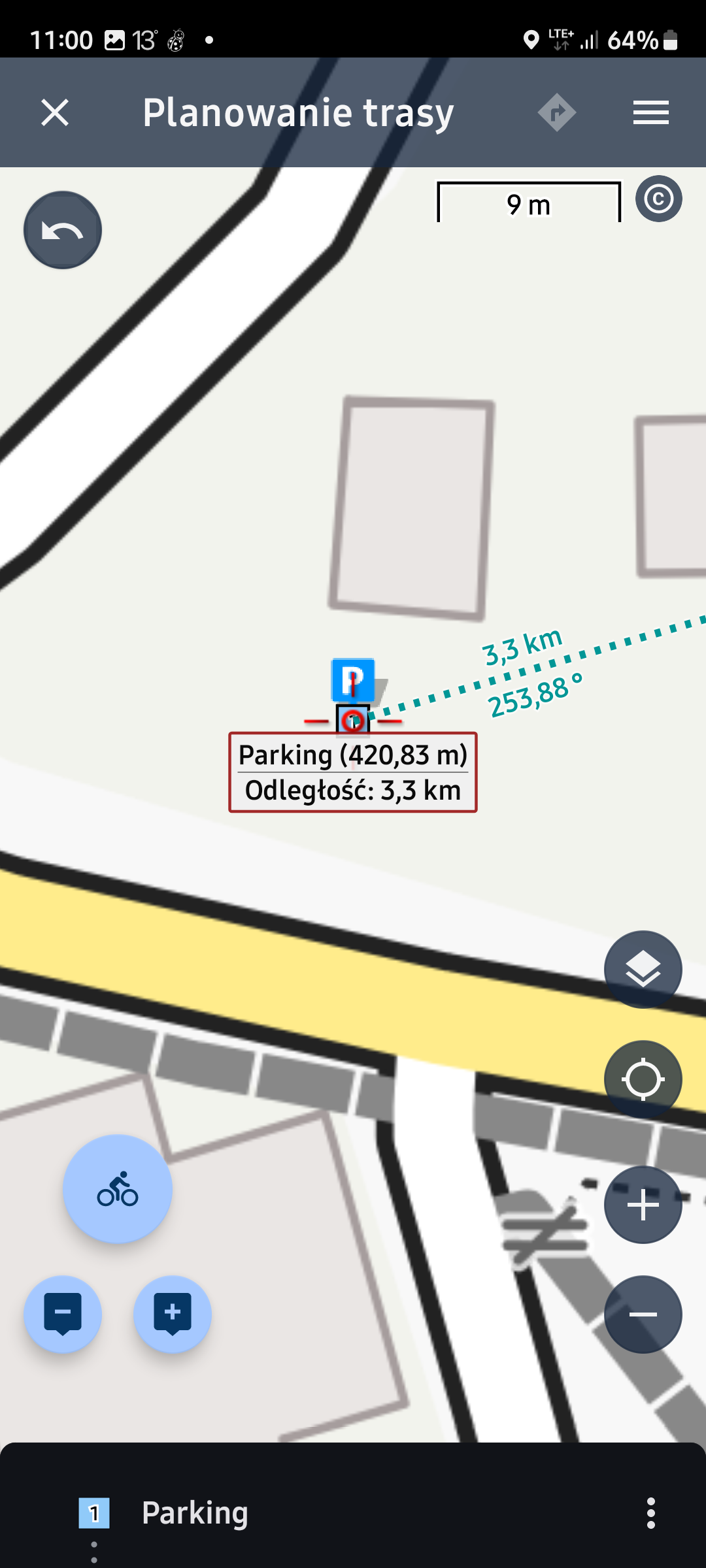Close the route planning screen
Image resolution: width=706 pixels, height=1568 pixels.
click(55, 112)
